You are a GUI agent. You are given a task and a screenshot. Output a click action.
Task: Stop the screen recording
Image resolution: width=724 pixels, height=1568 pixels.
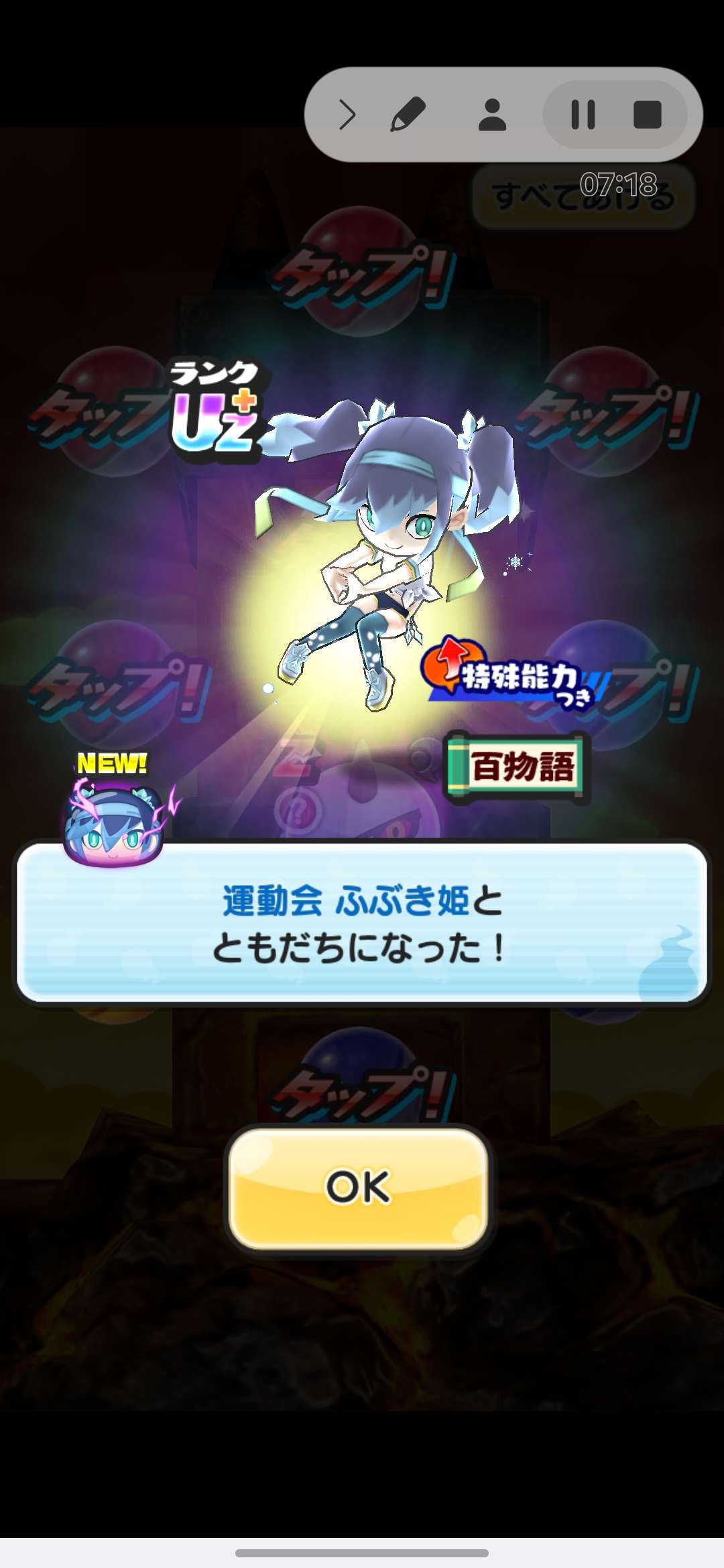pyautogui.click(x=647, y=115)
